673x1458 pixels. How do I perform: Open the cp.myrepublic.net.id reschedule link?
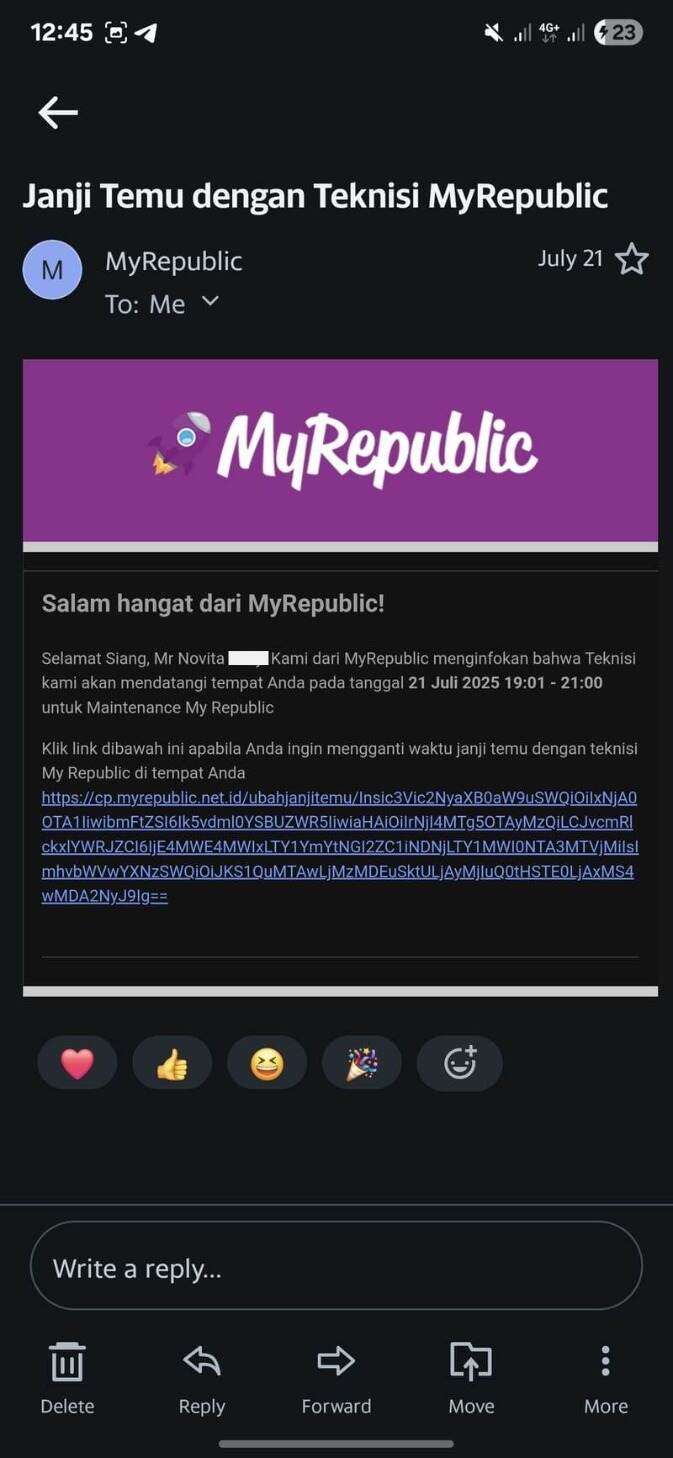[339, 846]
